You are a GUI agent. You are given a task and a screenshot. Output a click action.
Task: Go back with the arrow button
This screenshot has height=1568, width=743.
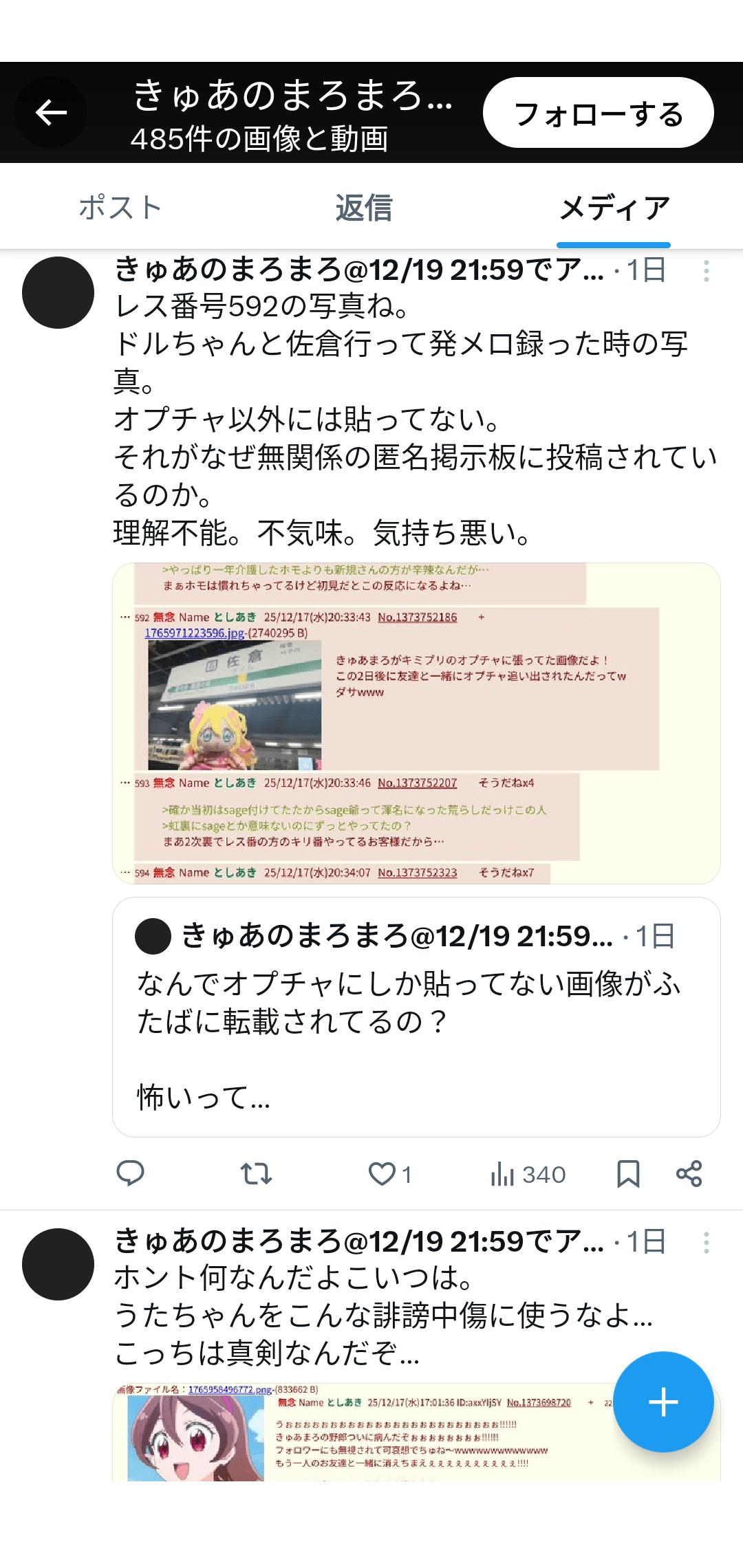(x=51, y=113)
